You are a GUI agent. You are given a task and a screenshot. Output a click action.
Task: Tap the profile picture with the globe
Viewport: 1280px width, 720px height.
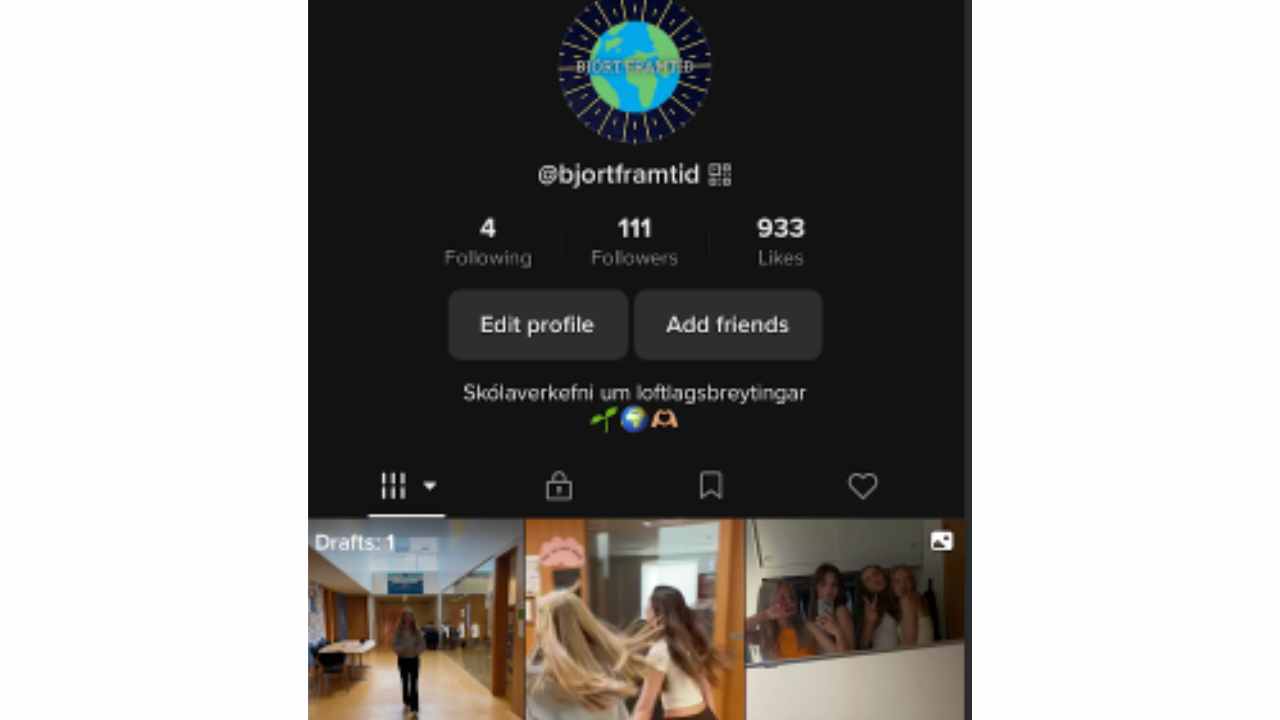click(x=635, y=67)
